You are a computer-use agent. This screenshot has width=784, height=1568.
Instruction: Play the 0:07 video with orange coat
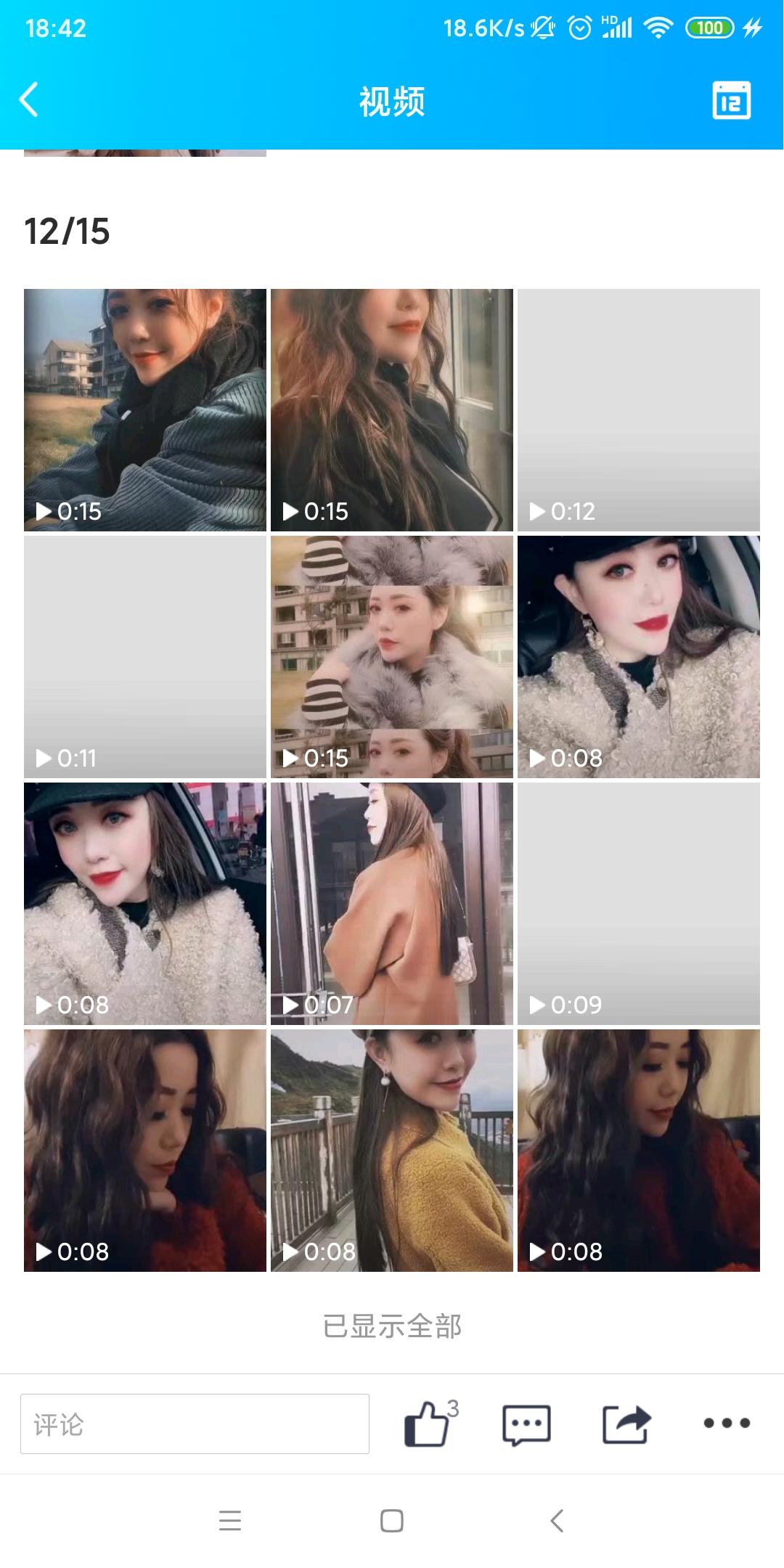click(x=392, y=904)
